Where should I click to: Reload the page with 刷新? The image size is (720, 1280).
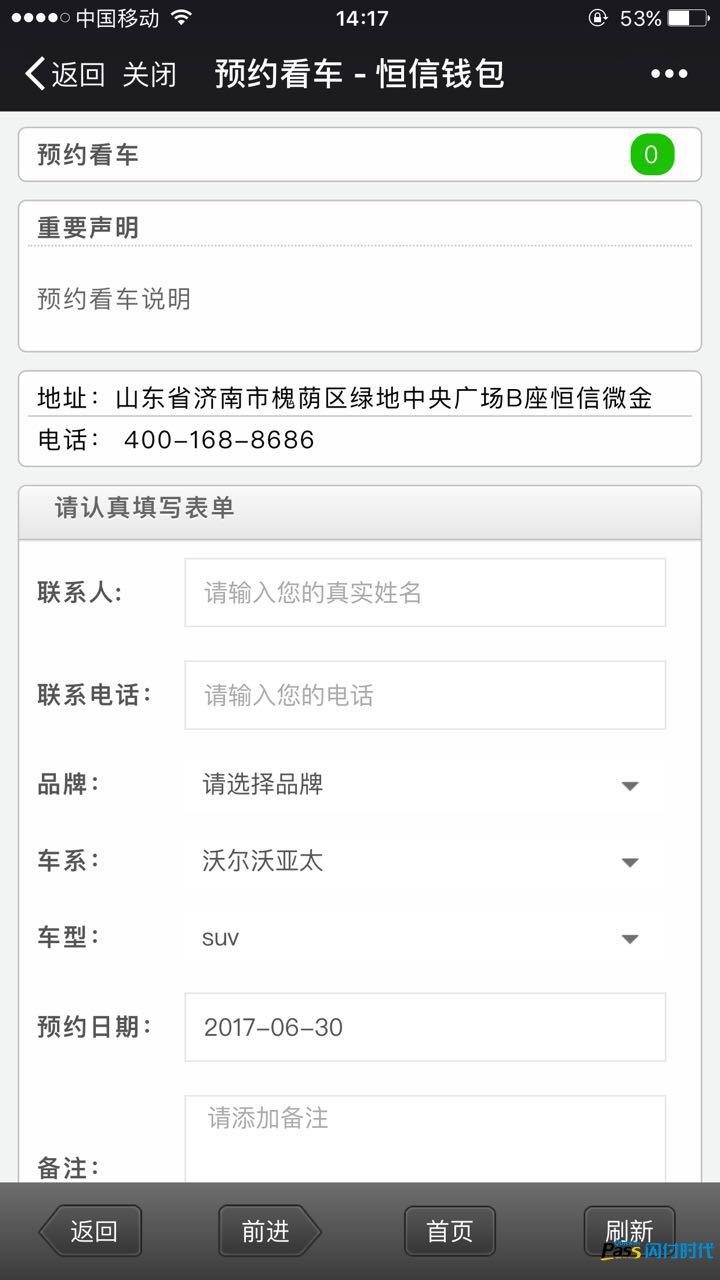(630, 1231)
